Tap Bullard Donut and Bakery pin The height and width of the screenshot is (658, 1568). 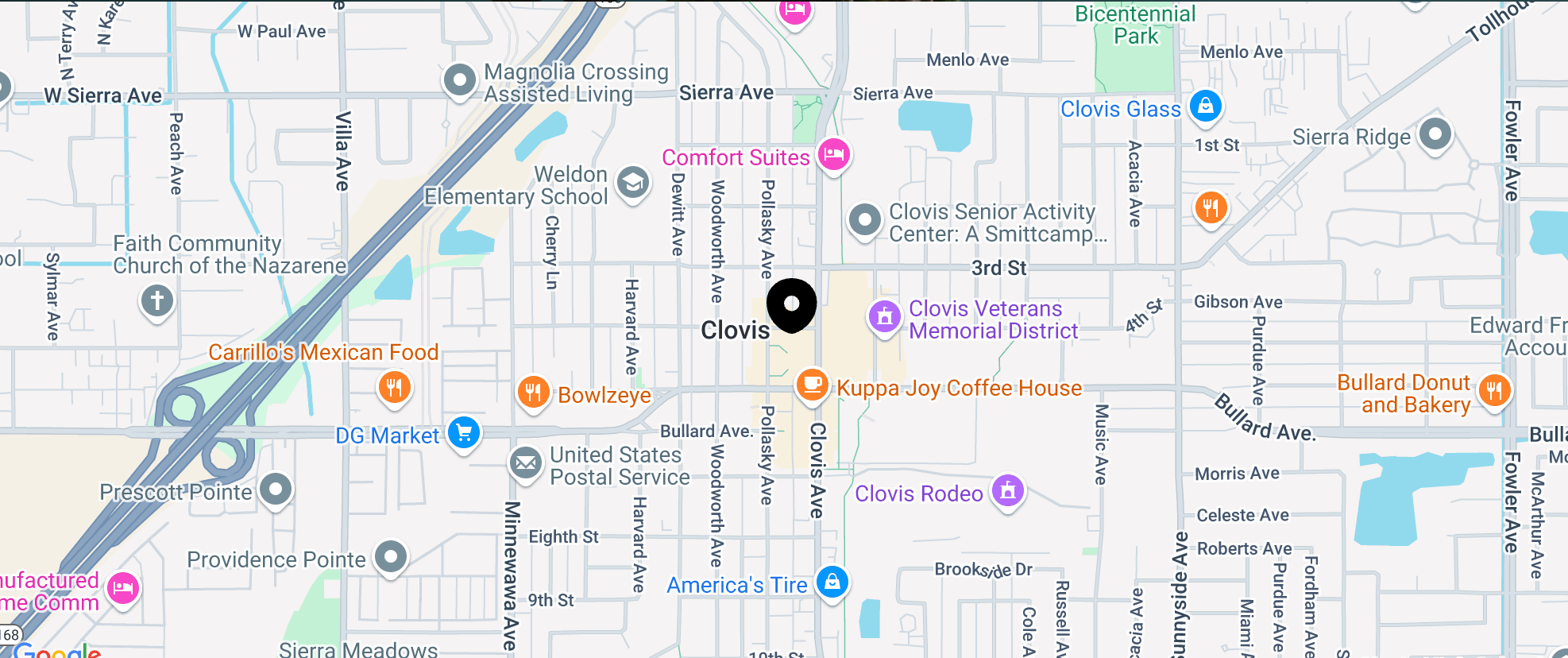[x=1494, y=391]
